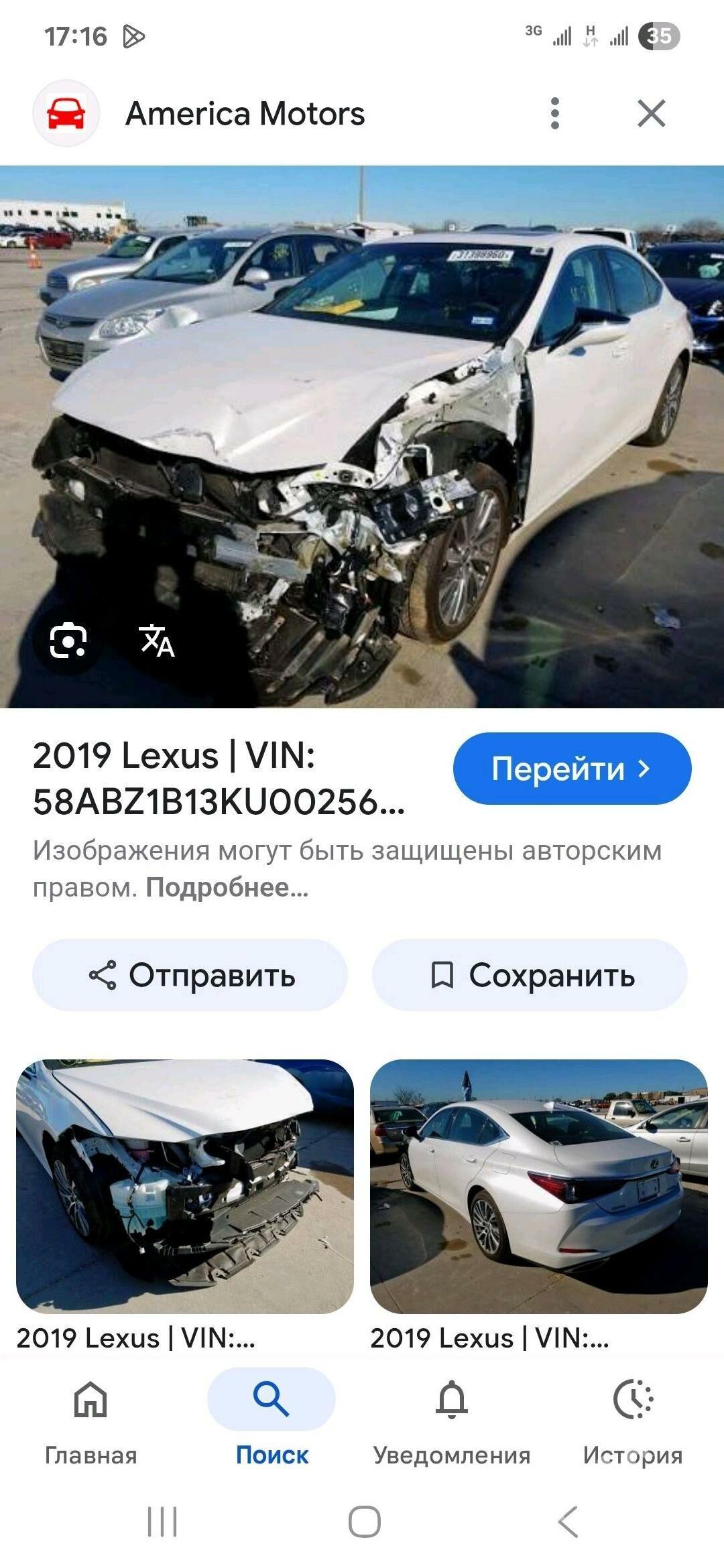Tap the America Motors red car logo
The image size is (724, 1568).
tap(65, 114)
